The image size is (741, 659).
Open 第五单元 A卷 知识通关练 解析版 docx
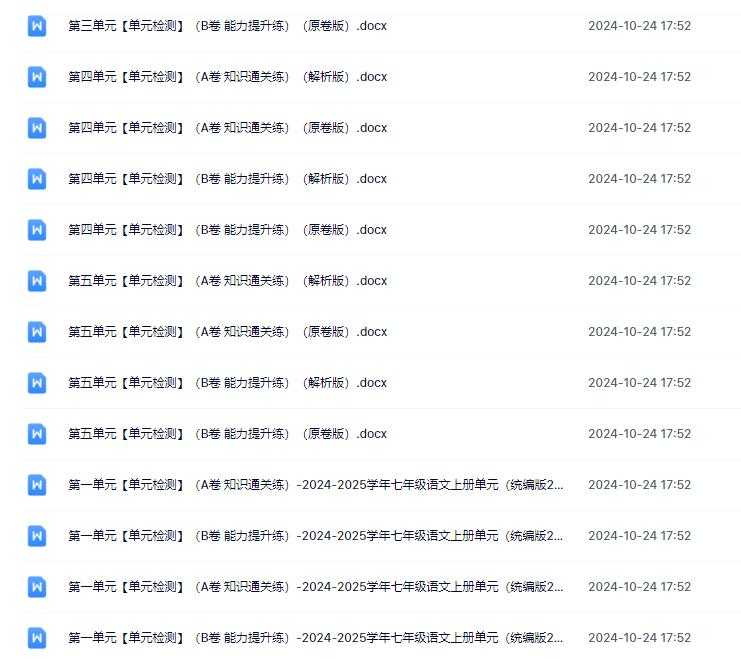coord(227,281)
